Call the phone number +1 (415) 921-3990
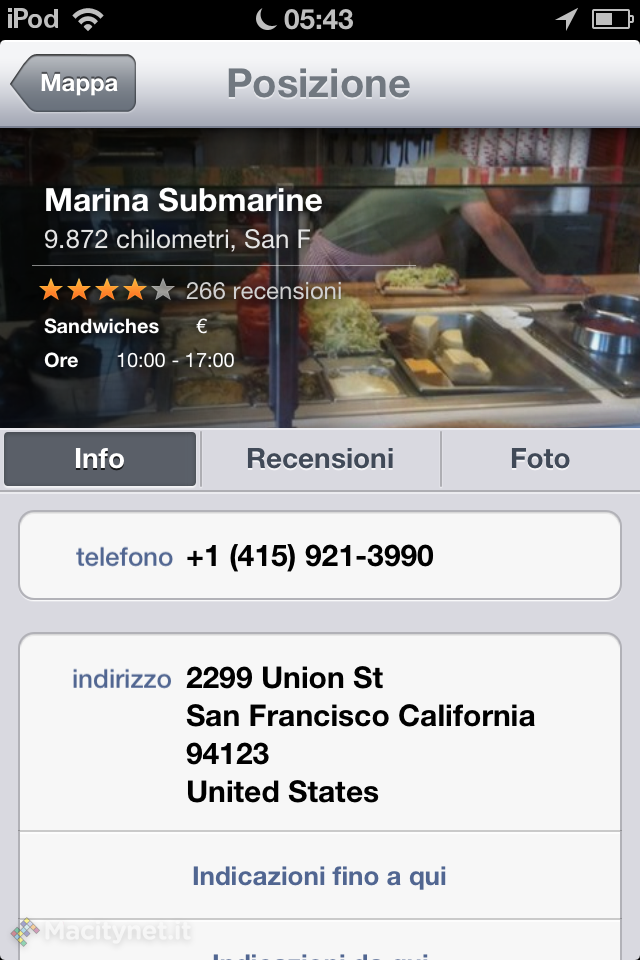The width and height of the screenshot is (640, 960). point(320,556)
